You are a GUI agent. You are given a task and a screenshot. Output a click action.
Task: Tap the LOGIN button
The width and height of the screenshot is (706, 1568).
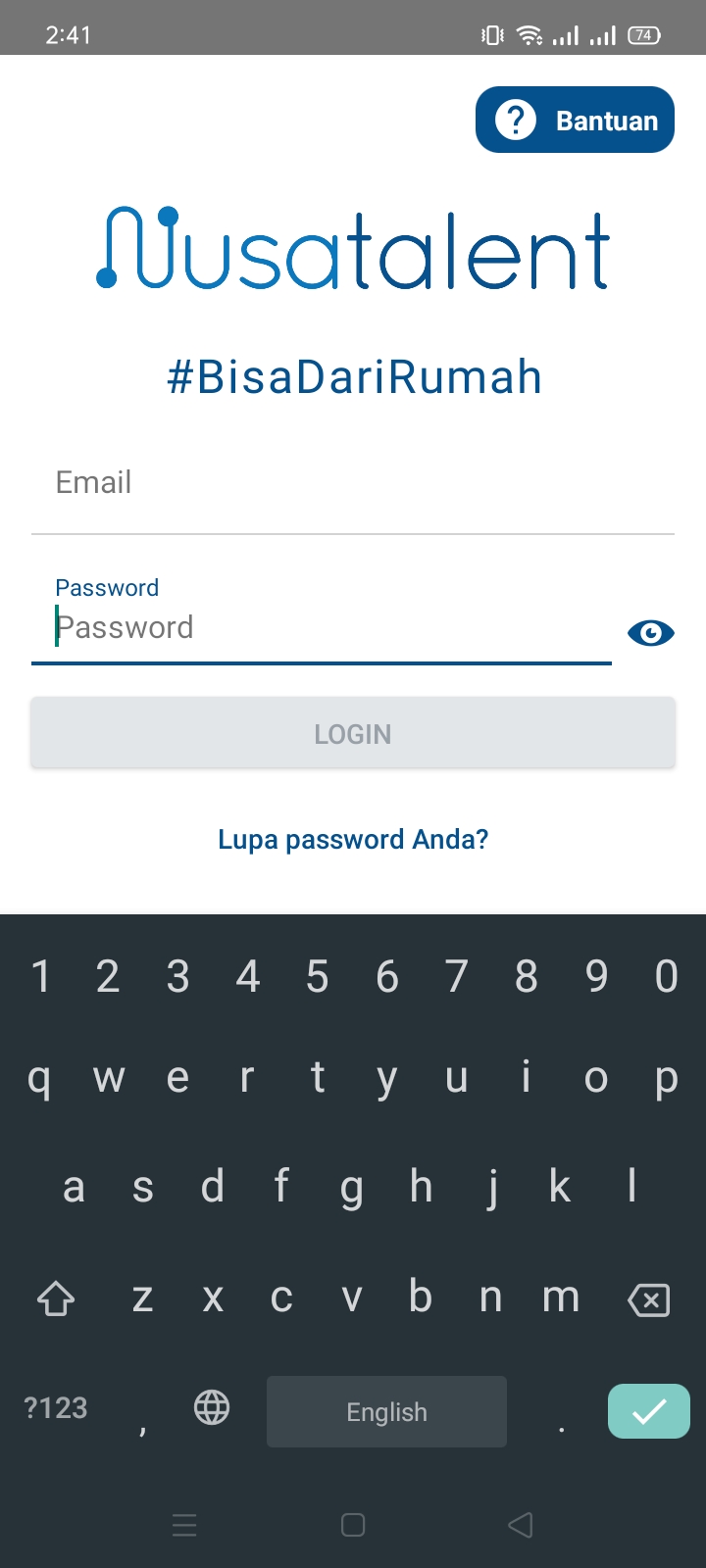353,733
